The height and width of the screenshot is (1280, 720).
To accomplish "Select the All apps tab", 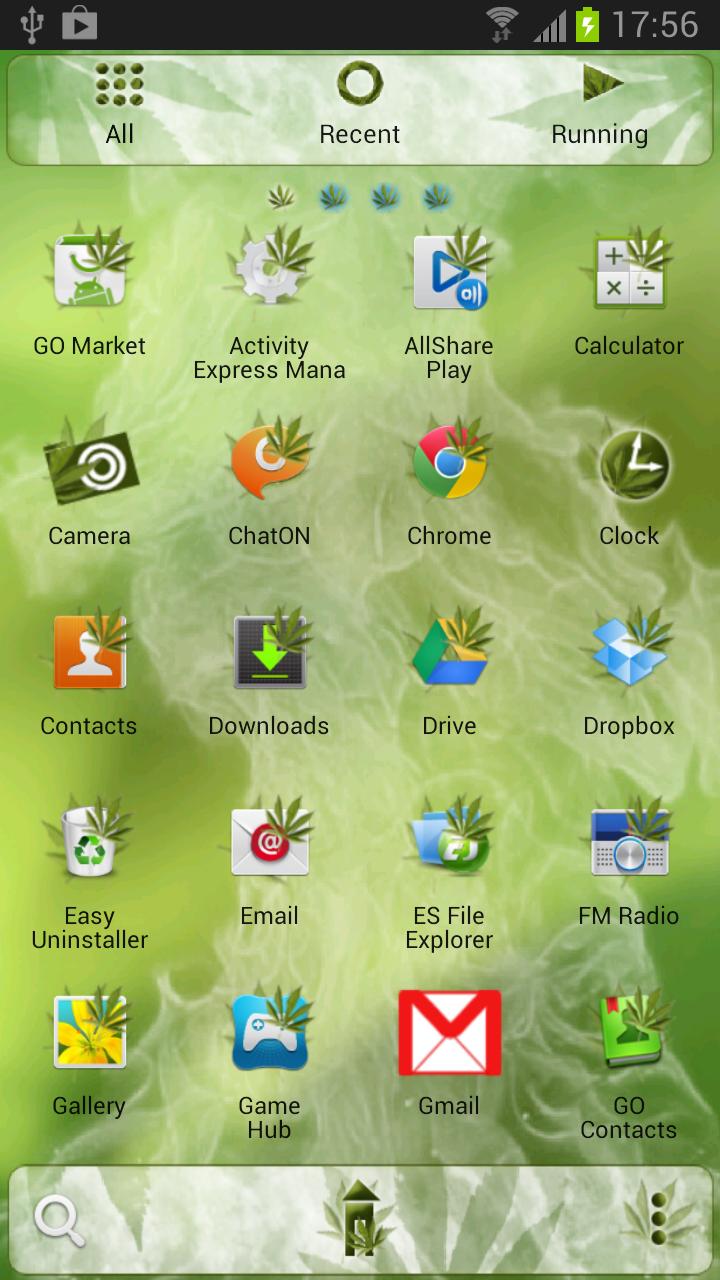I will pyautogui.click(x=120, y=105).
